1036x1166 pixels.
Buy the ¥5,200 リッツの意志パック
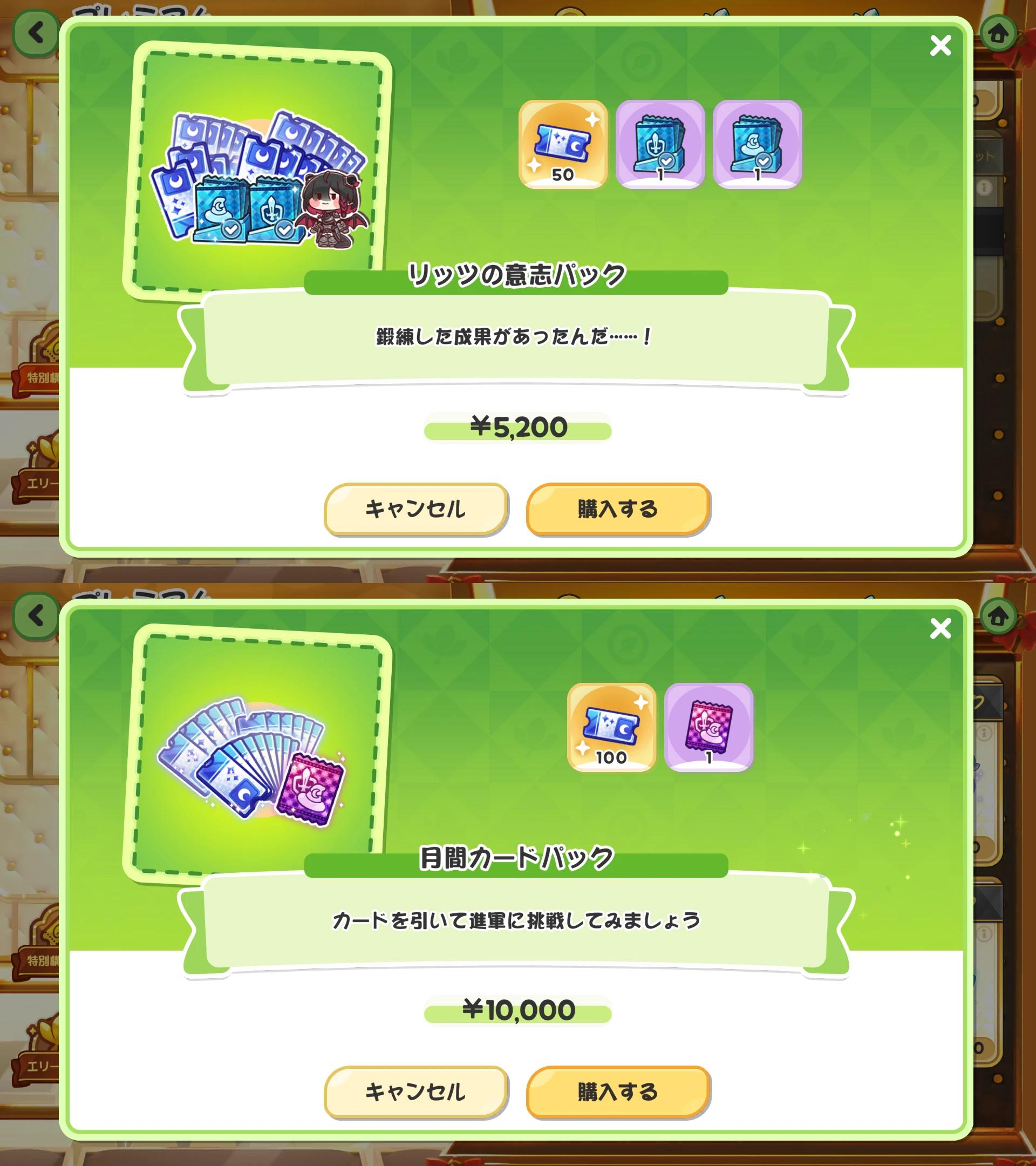coord(618,509)
